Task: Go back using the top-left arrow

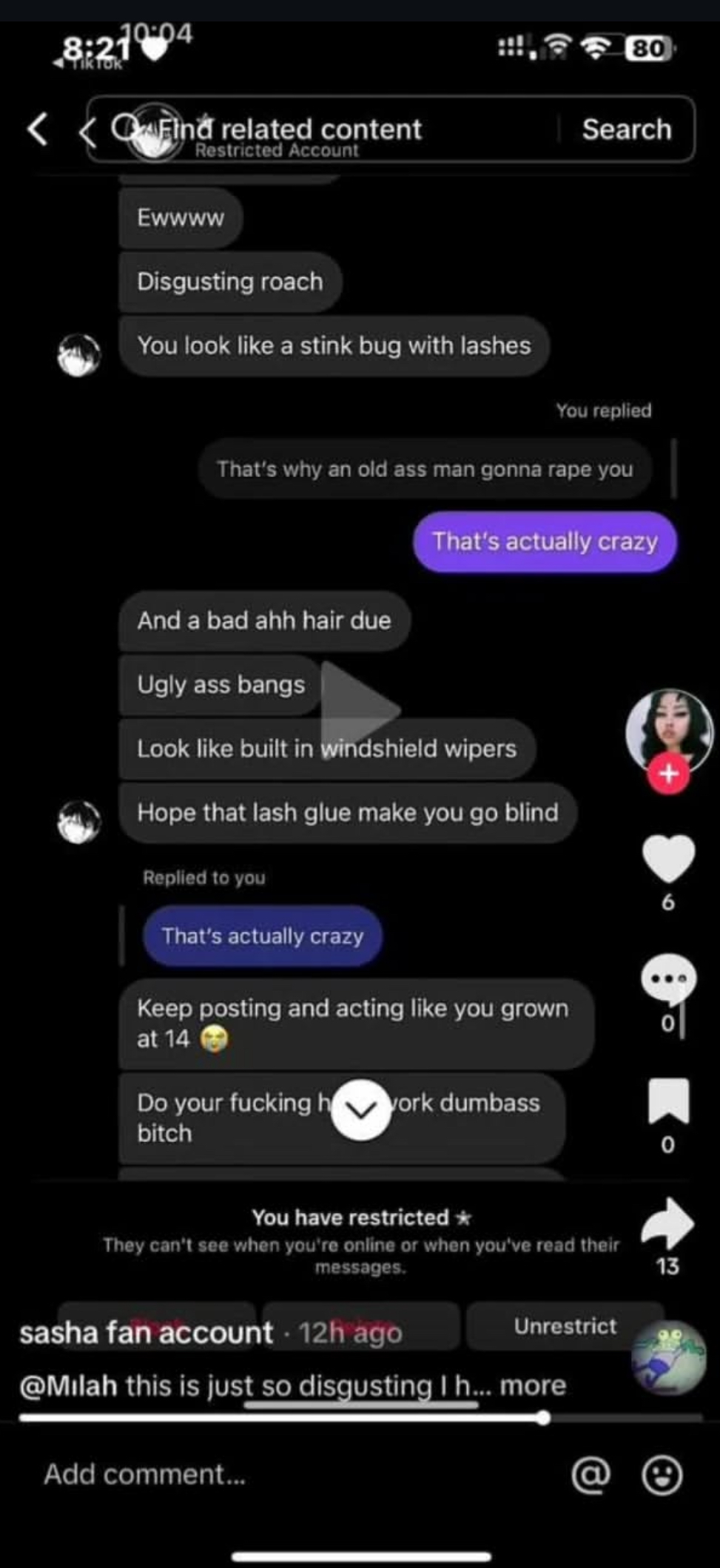Action: pyautogui.click(x=38, y=129)
